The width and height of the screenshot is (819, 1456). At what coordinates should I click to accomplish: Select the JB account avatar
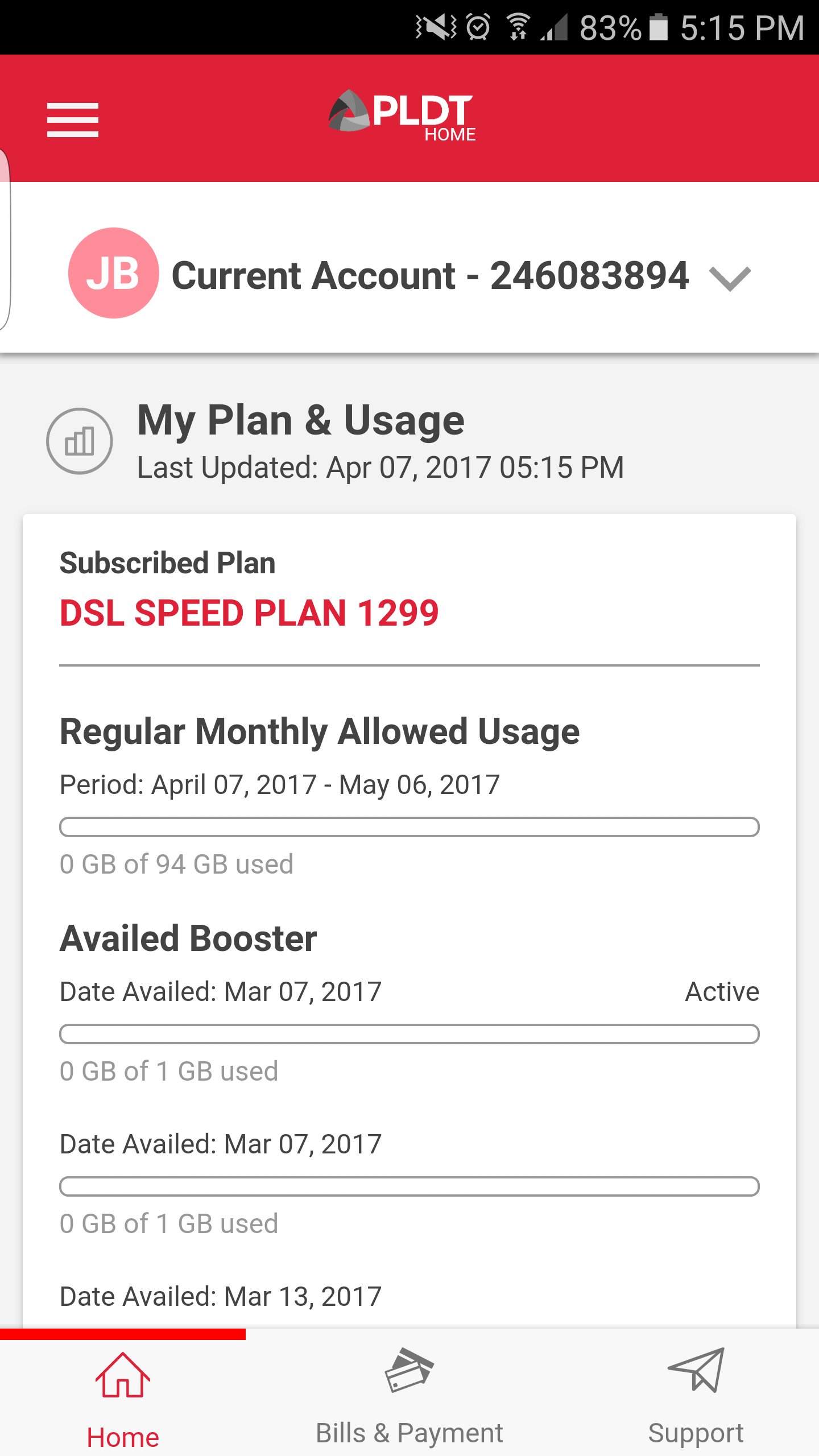pyautogui.click(x=112, y=275)
